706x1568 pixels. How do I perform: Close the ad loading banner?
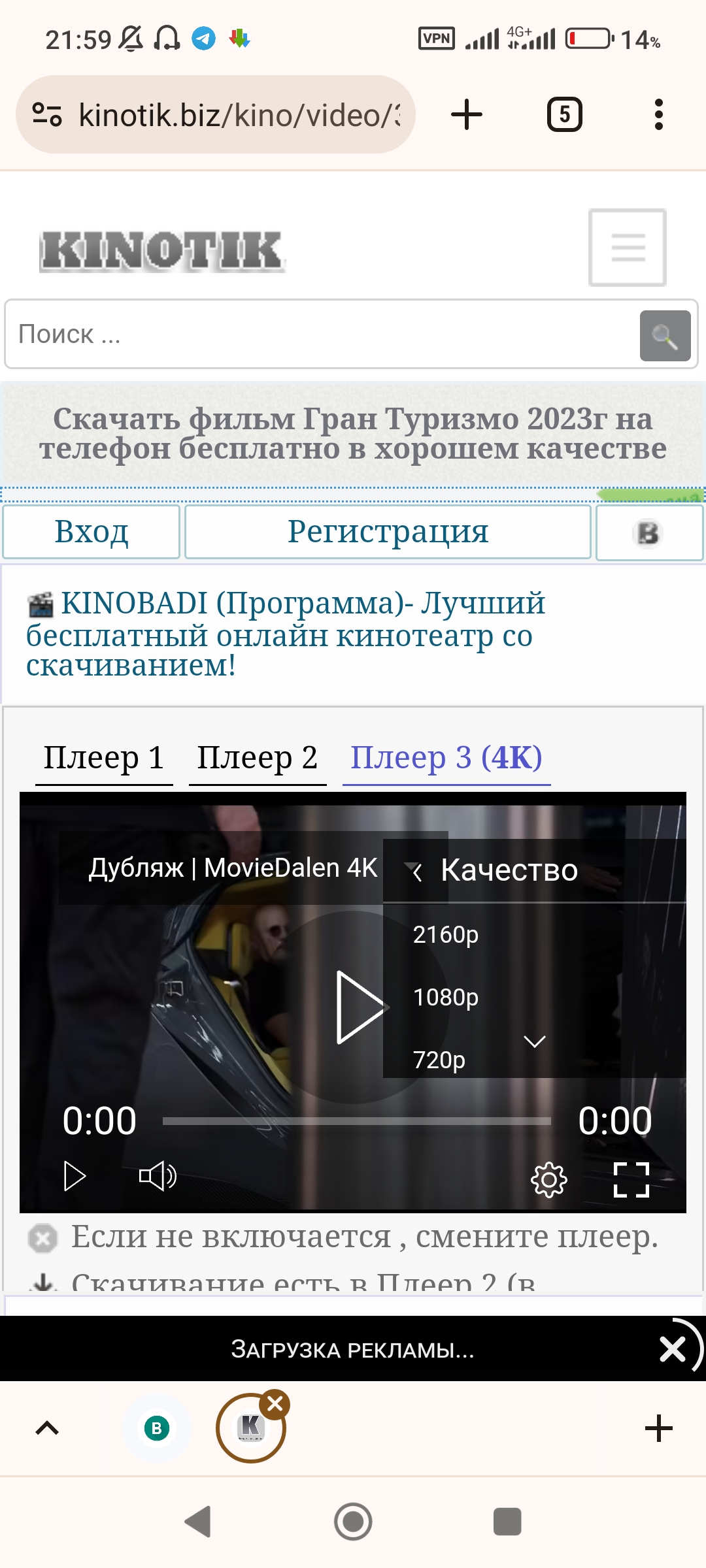pos(673,1349)
